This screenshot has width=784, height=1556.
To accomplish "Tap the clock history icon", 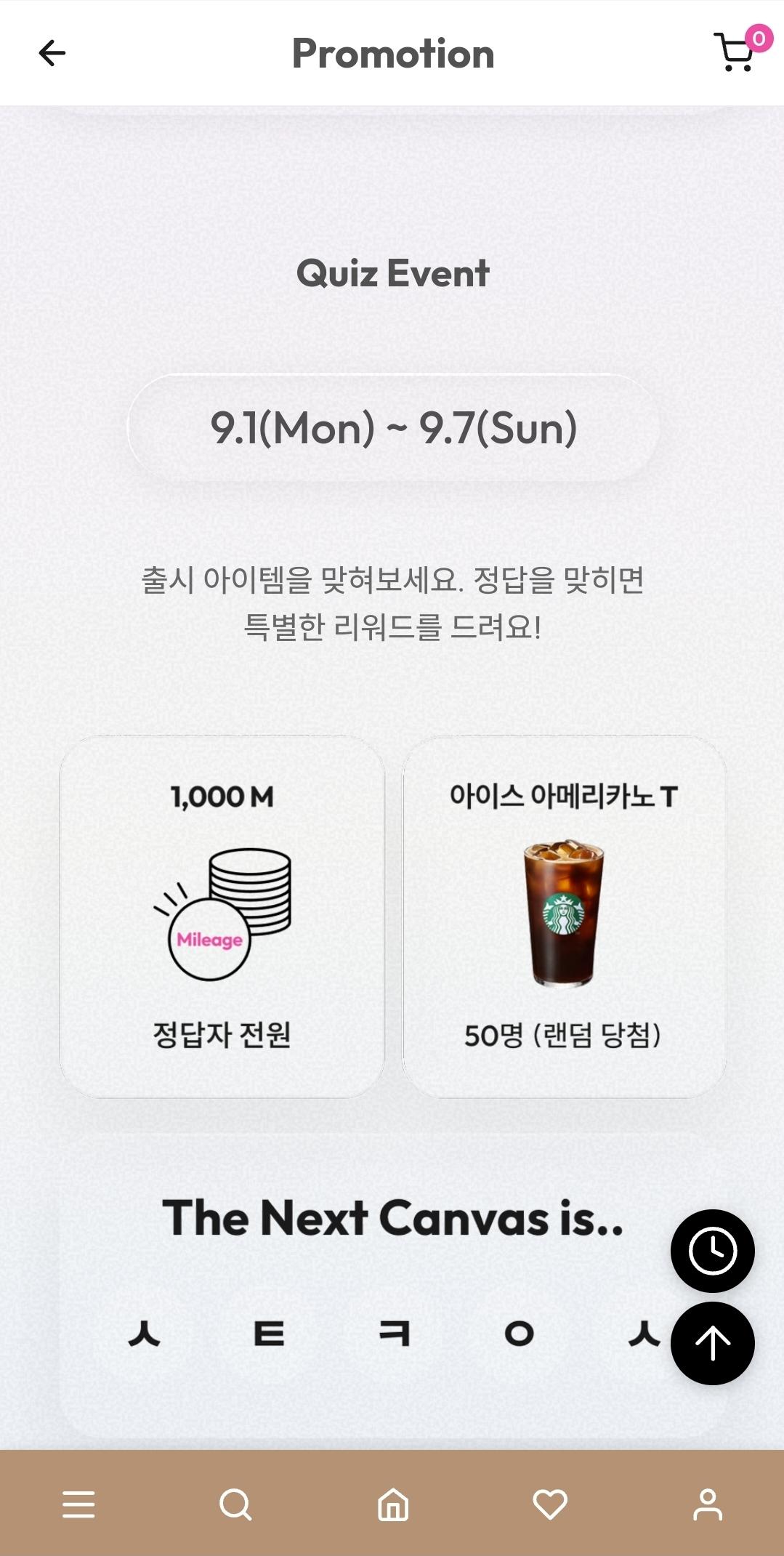I will pyautogui.click(x=711, y=1252).
